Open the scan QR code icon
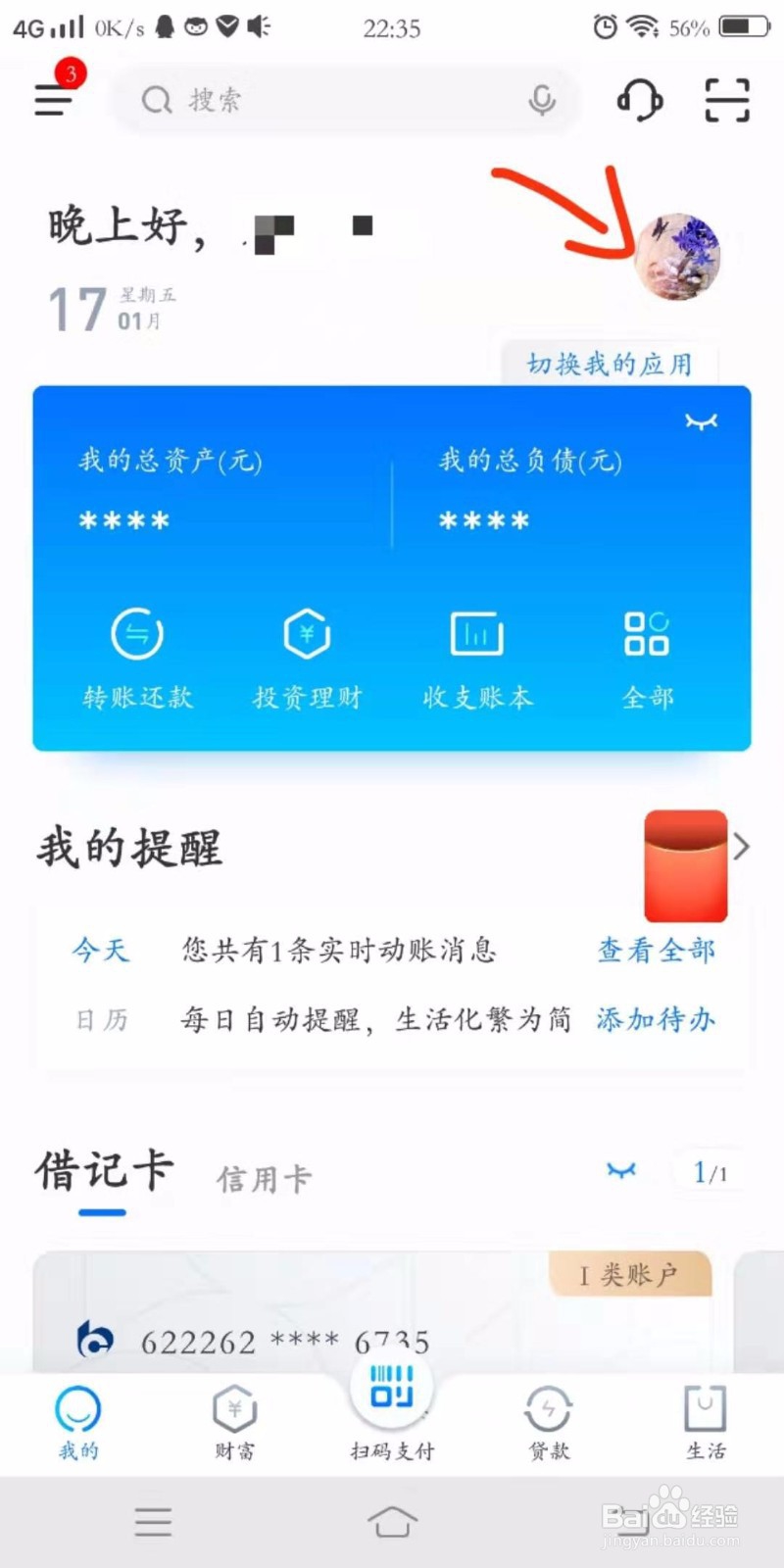The image size is (784, 1568). pos(725,99)
